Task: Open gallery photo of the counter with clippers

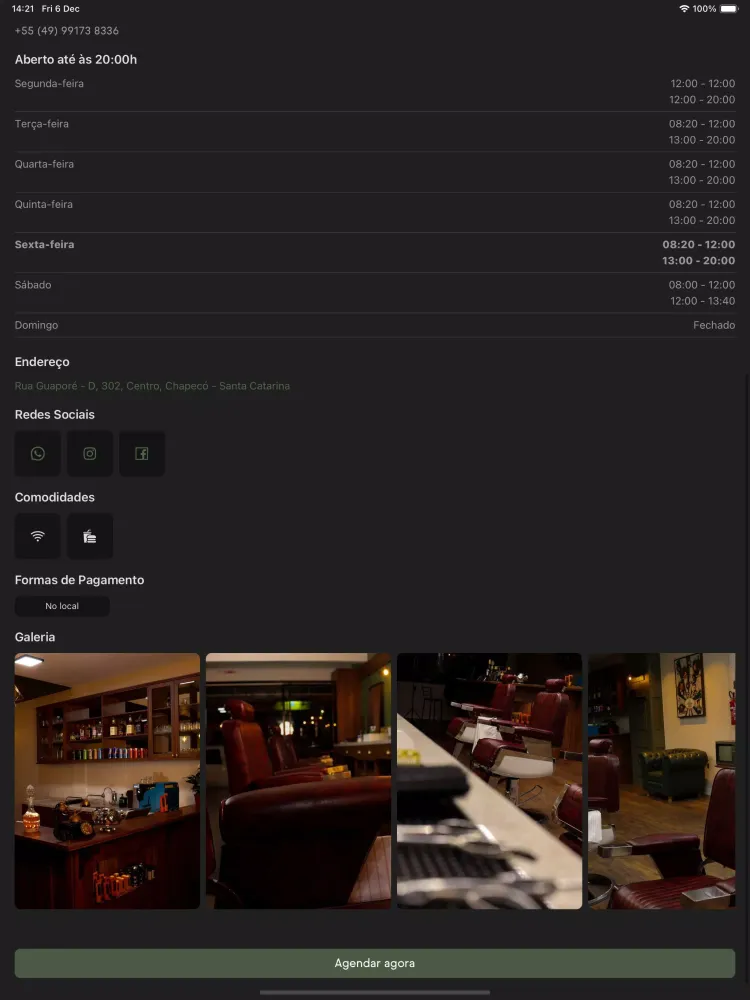Action: [489, 781]
